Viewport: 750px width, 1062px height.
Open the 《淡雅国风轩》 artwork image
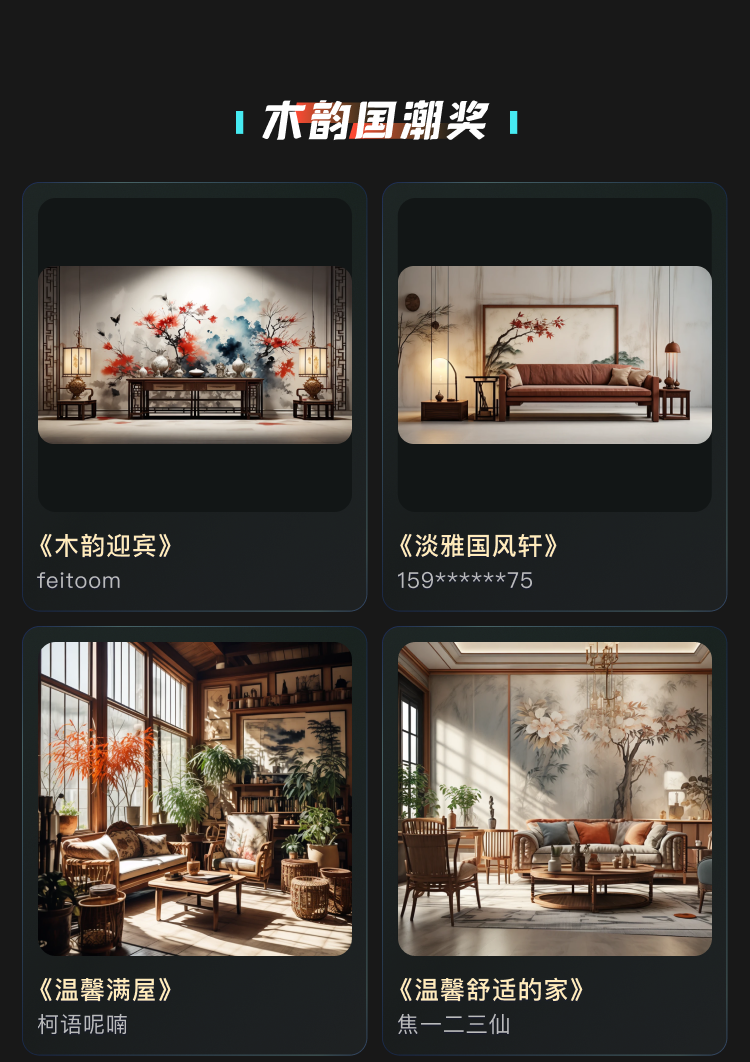coord(554,352)
